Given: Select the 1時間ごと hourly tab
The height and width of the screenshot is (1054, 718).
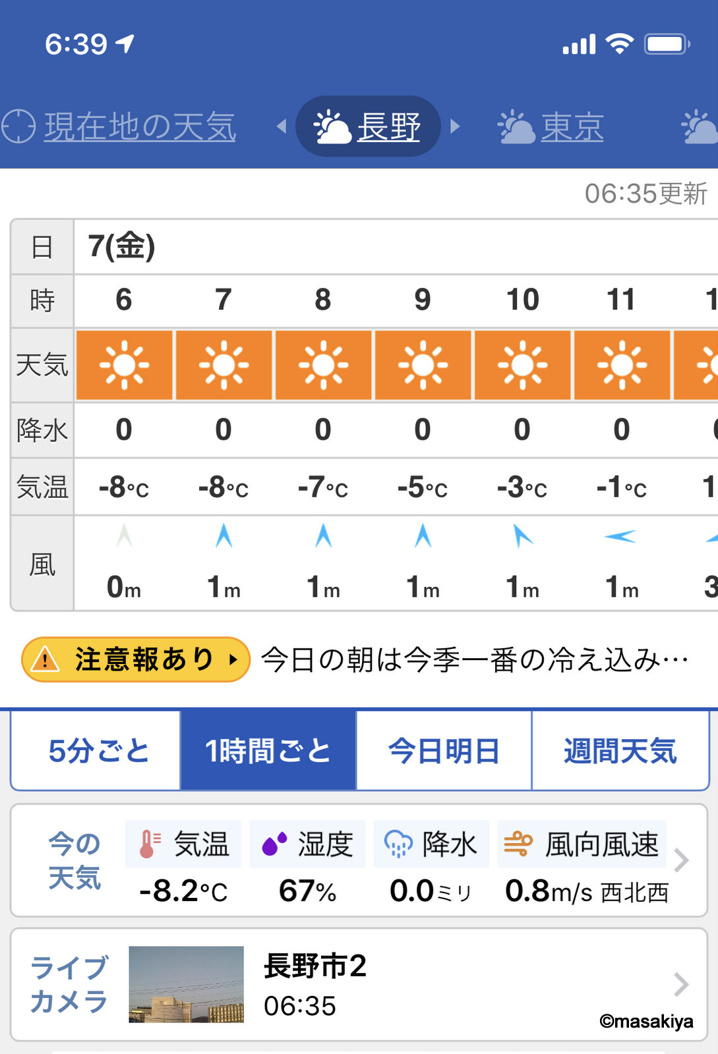Looking at the screenshot, I should coord(268,751).
